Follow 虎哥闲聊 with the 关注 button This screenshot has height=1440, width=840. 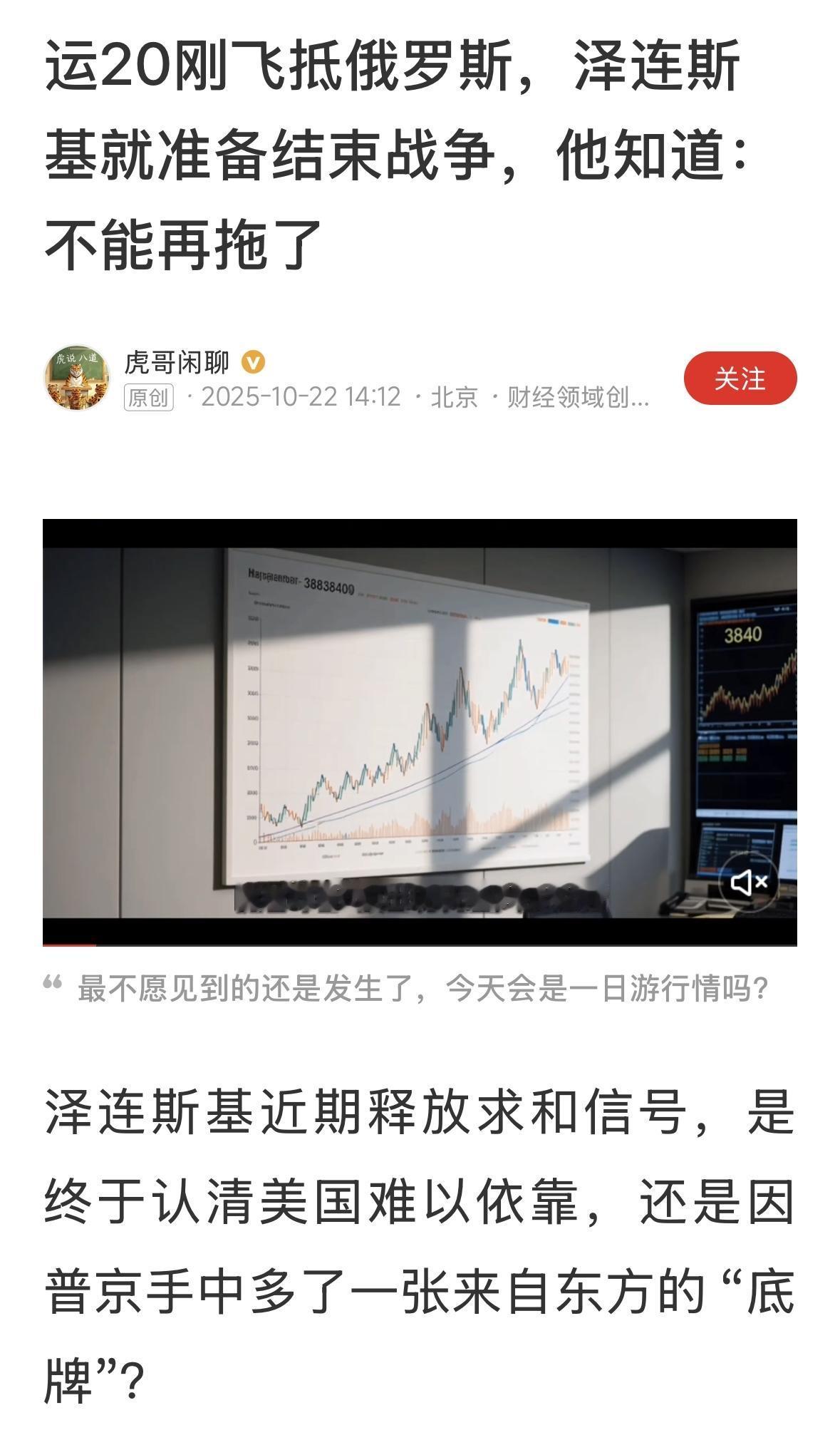[x=740, y=378]
